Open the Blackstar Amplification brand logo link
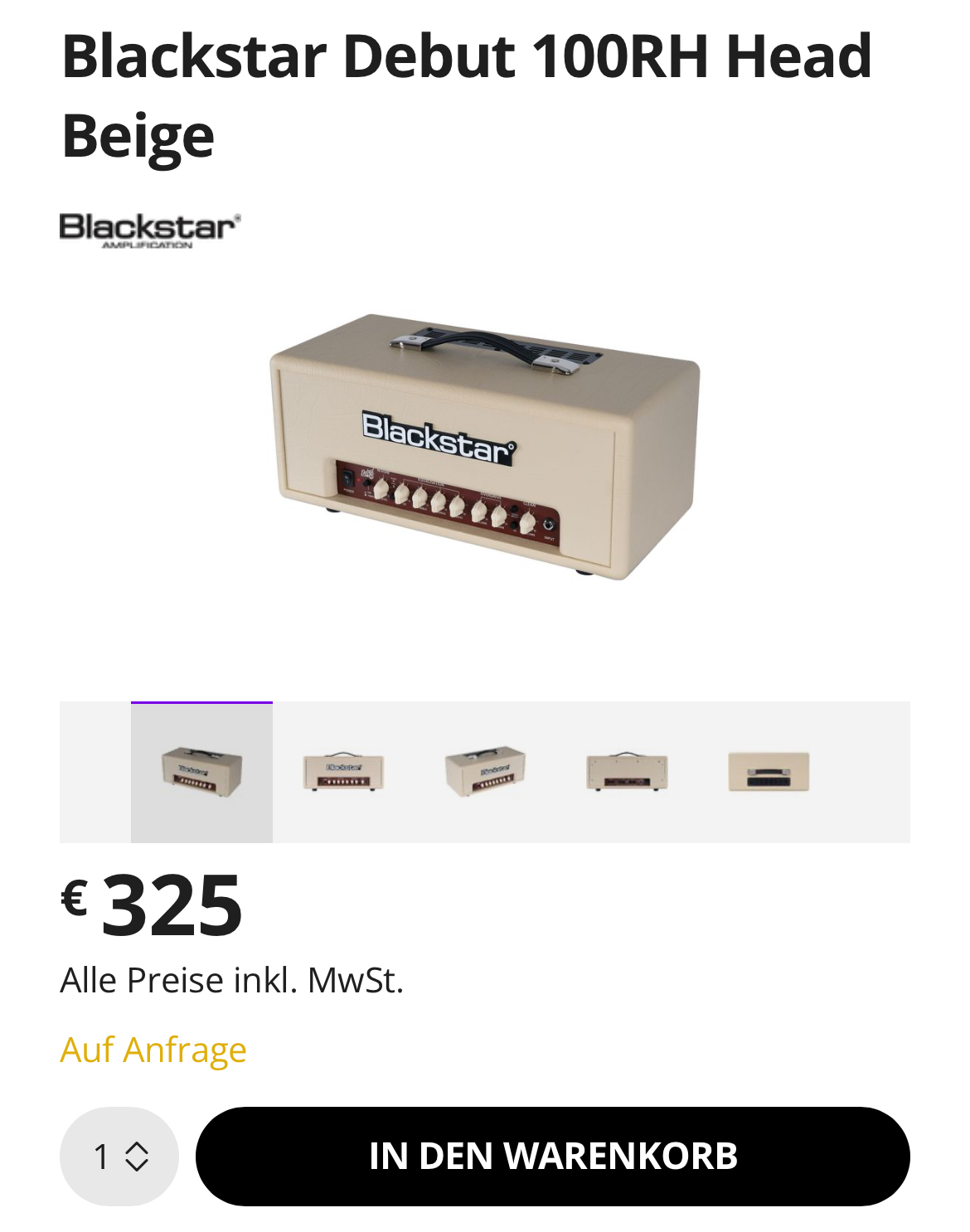 click(x=150, y=230)
